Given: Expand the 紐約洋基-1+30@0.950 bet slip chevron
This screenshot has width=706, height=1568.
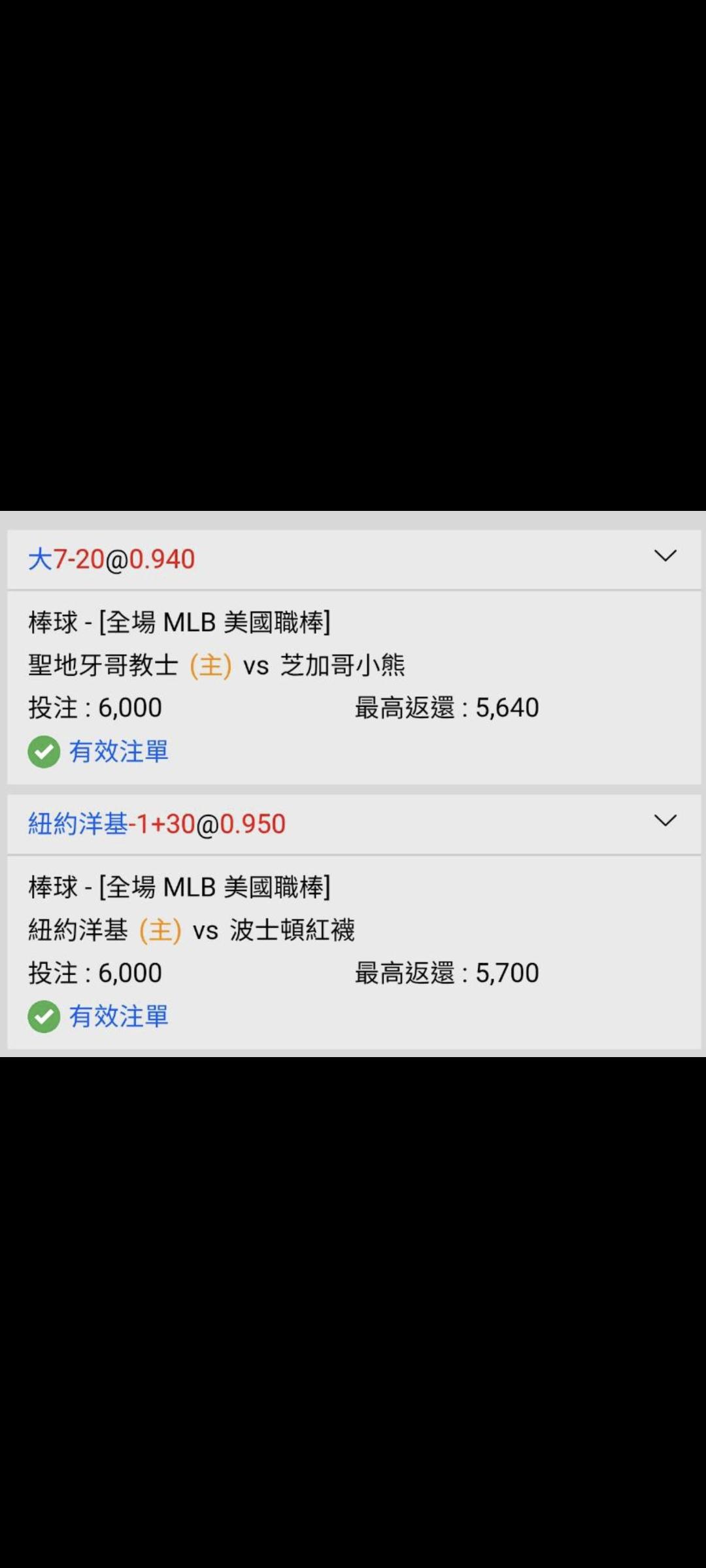Looking at the screenshot, I should point(665,821).
